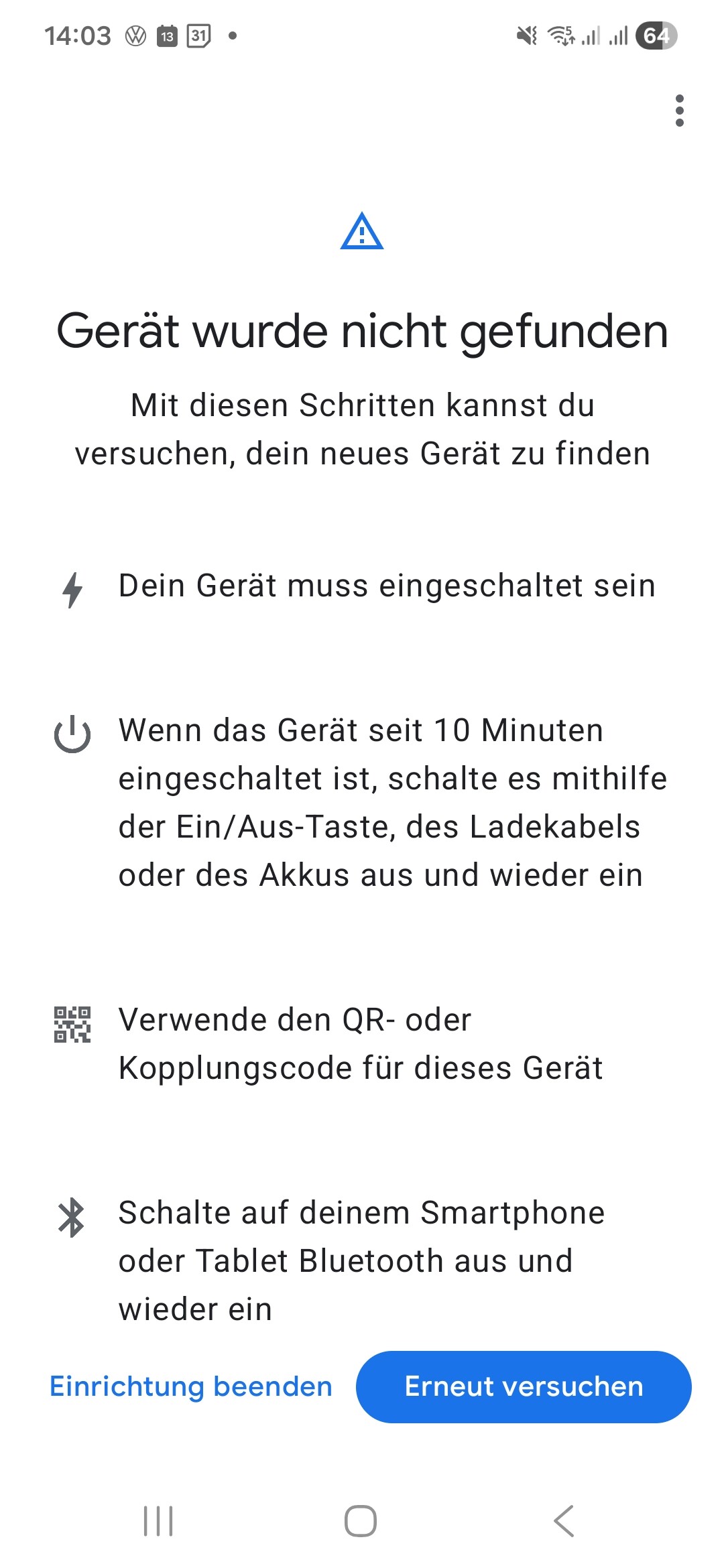This screenshot has width=724, height=1568.
Task: Go back using the navigation bar
Action: (564, 1521)
